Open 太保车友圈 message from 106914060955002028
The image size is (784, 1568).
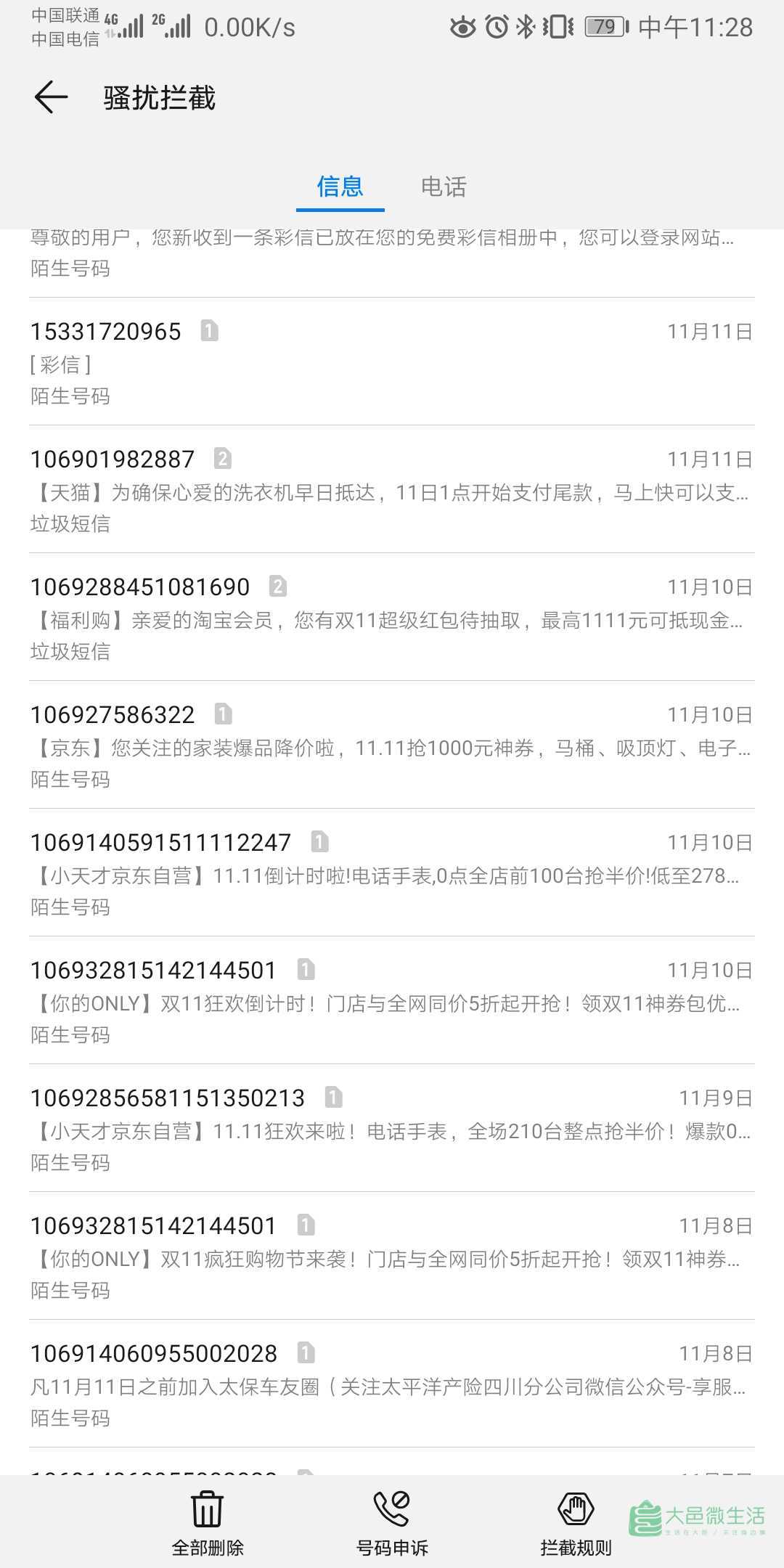pyautogui.click(x=392, y=1384)
